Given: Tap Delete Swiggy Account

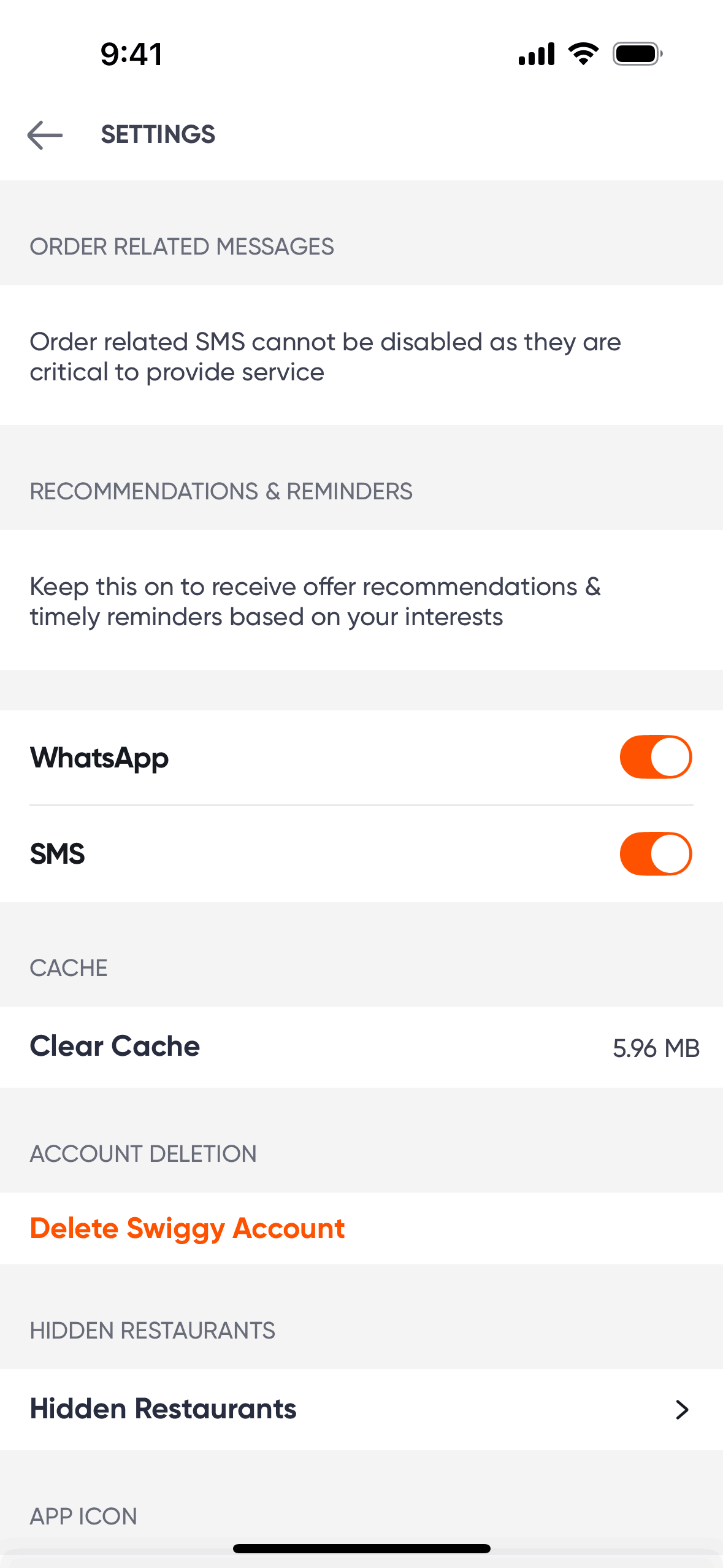Looking at the screenshot, I should point(187,1228).
